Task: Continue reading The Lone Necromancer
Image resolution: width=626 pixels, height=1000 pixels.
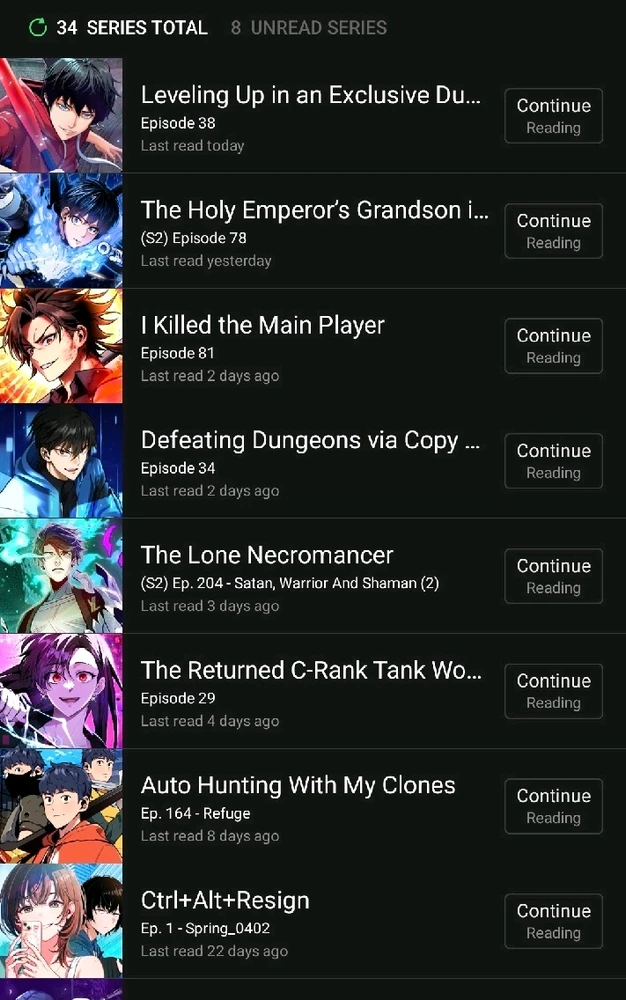Action: click(x=553, y=576)
